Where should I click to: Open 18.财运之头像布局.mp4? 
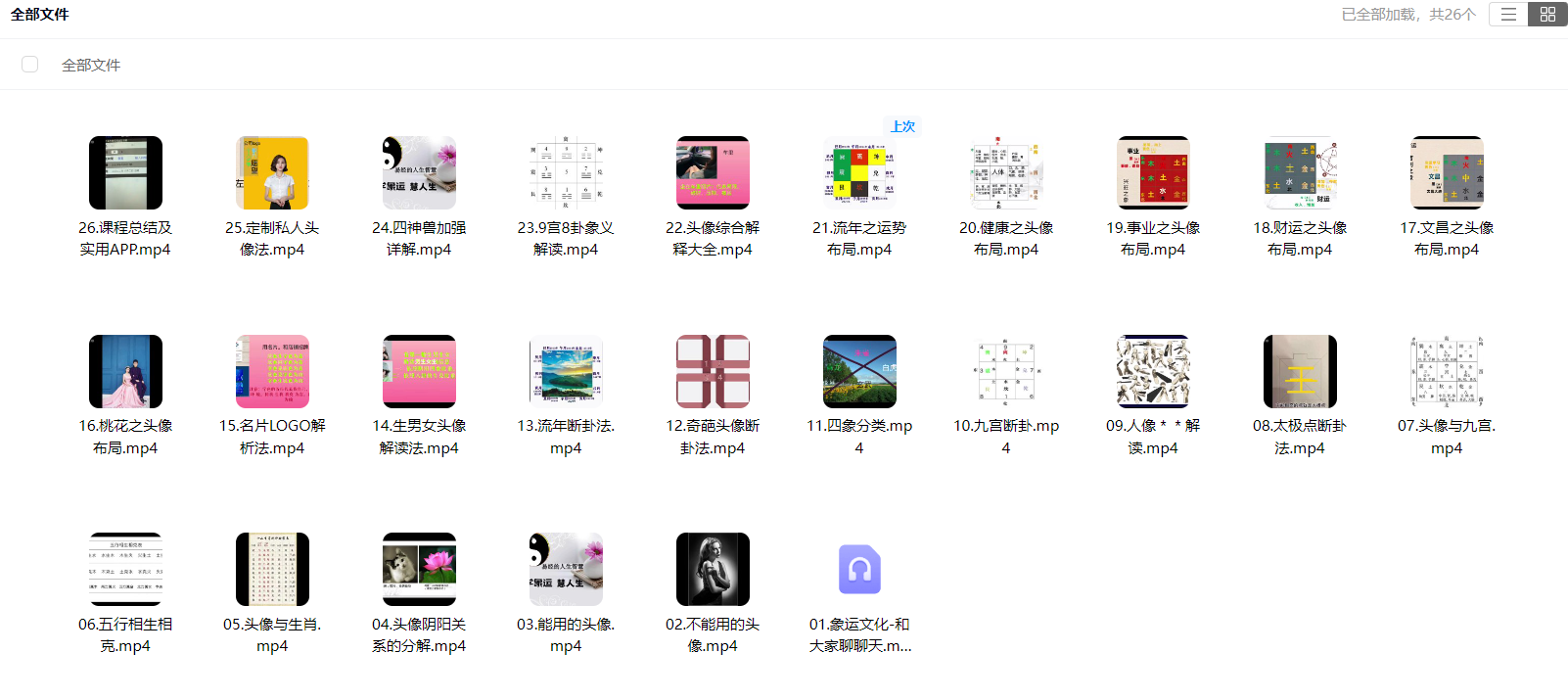pyautogui.click(x=1300, y=173)
